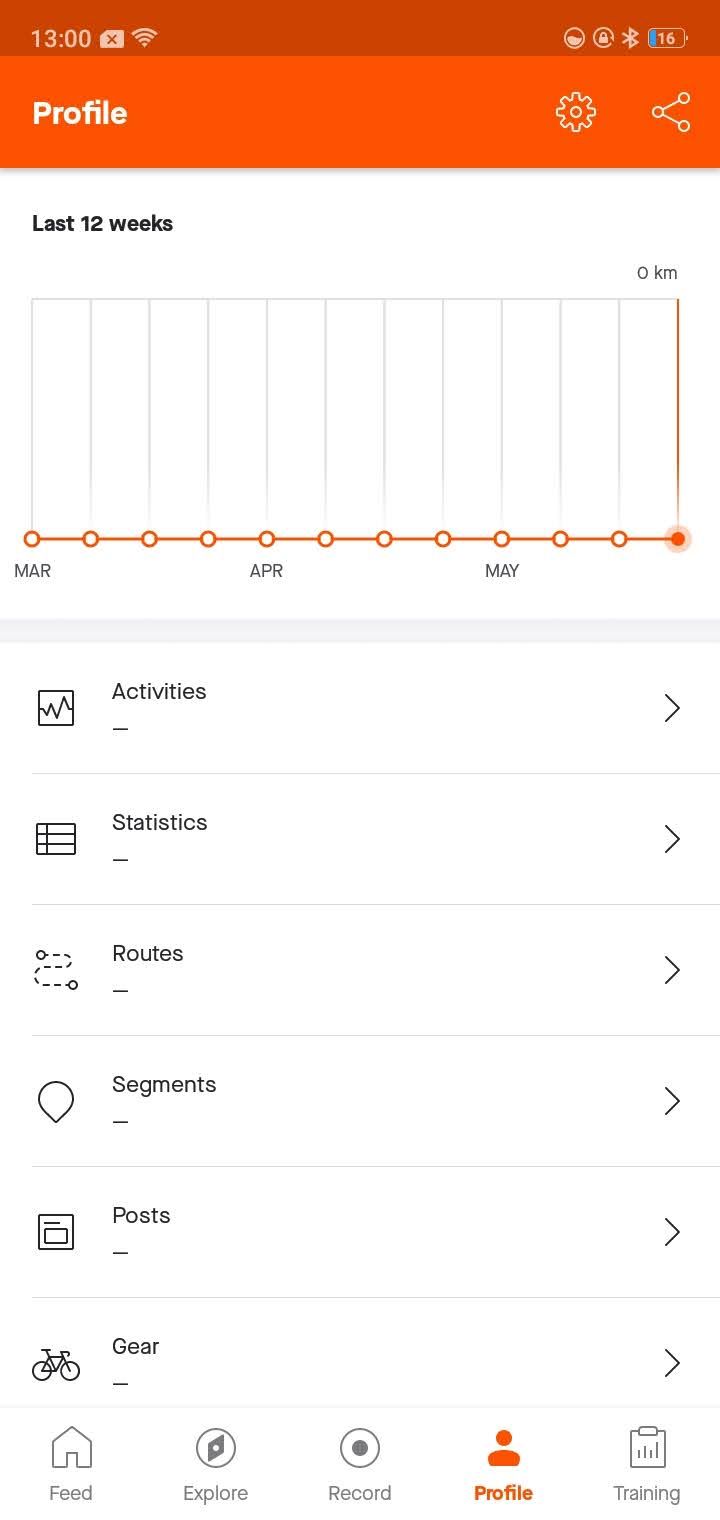Open the Statistics section icon
The height and width of the screenshot is (1520, 720).
coord(55,838)
